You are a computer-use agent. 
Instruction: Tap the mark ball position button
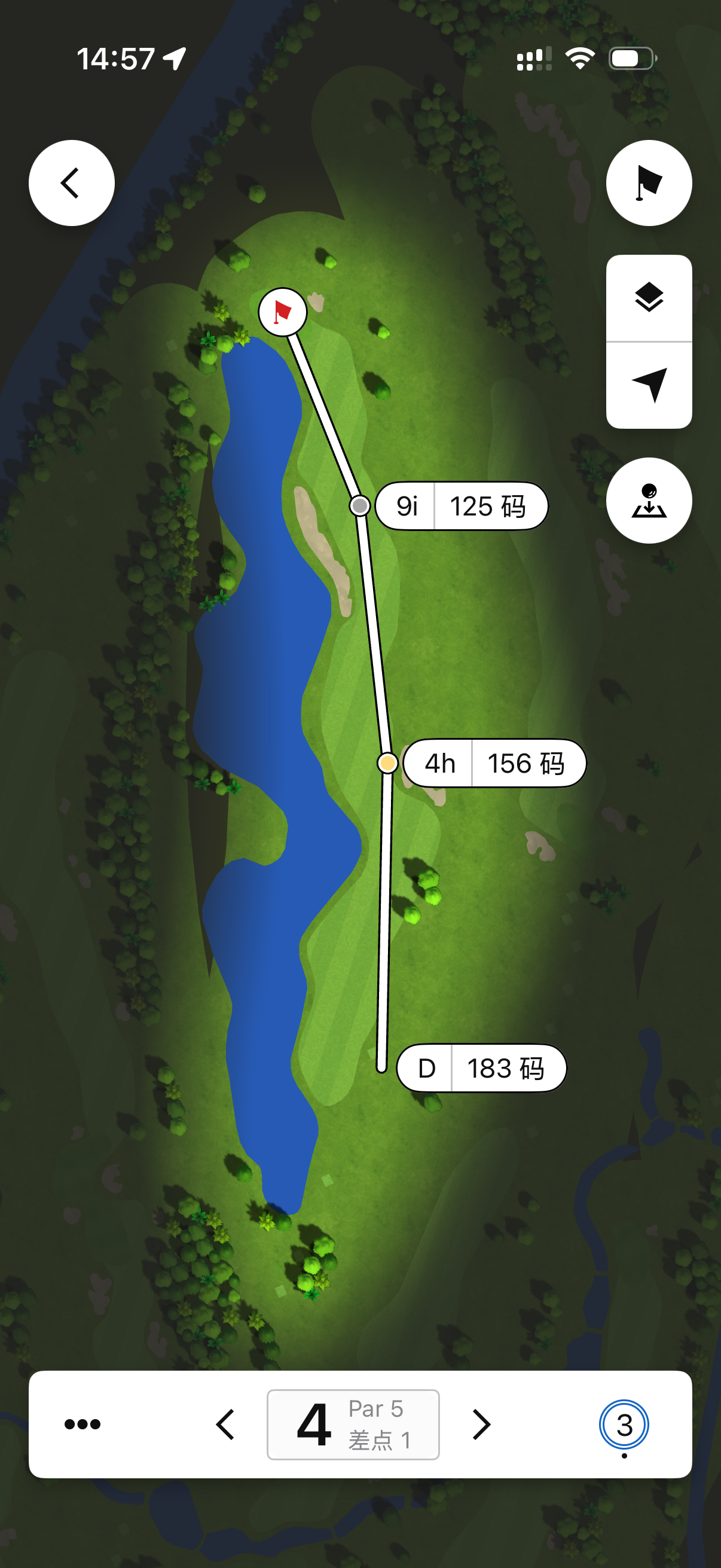(649, 501)
